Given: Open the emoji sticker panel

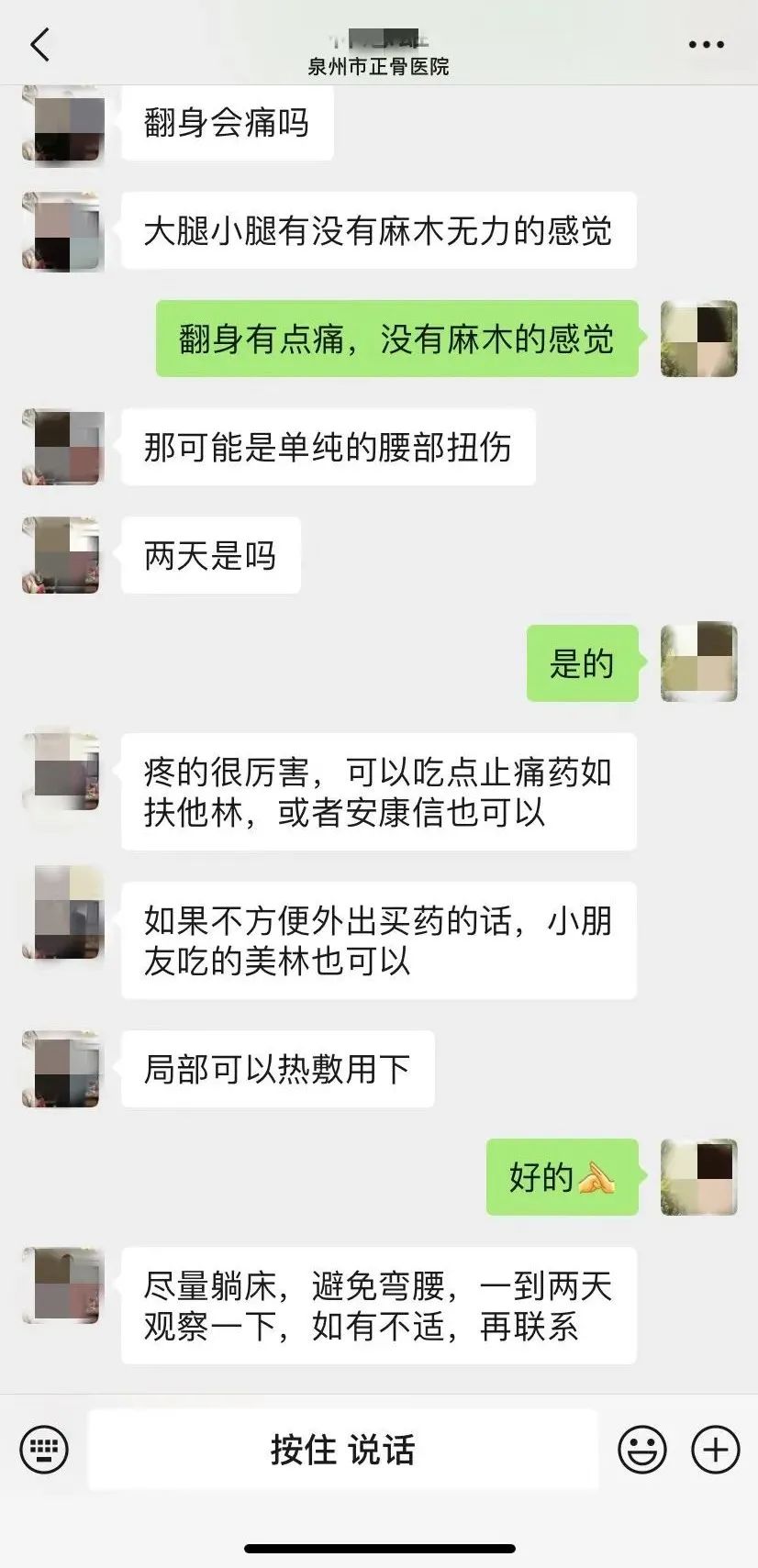Looking at the screenshot, I should (x=641, y=1450).
